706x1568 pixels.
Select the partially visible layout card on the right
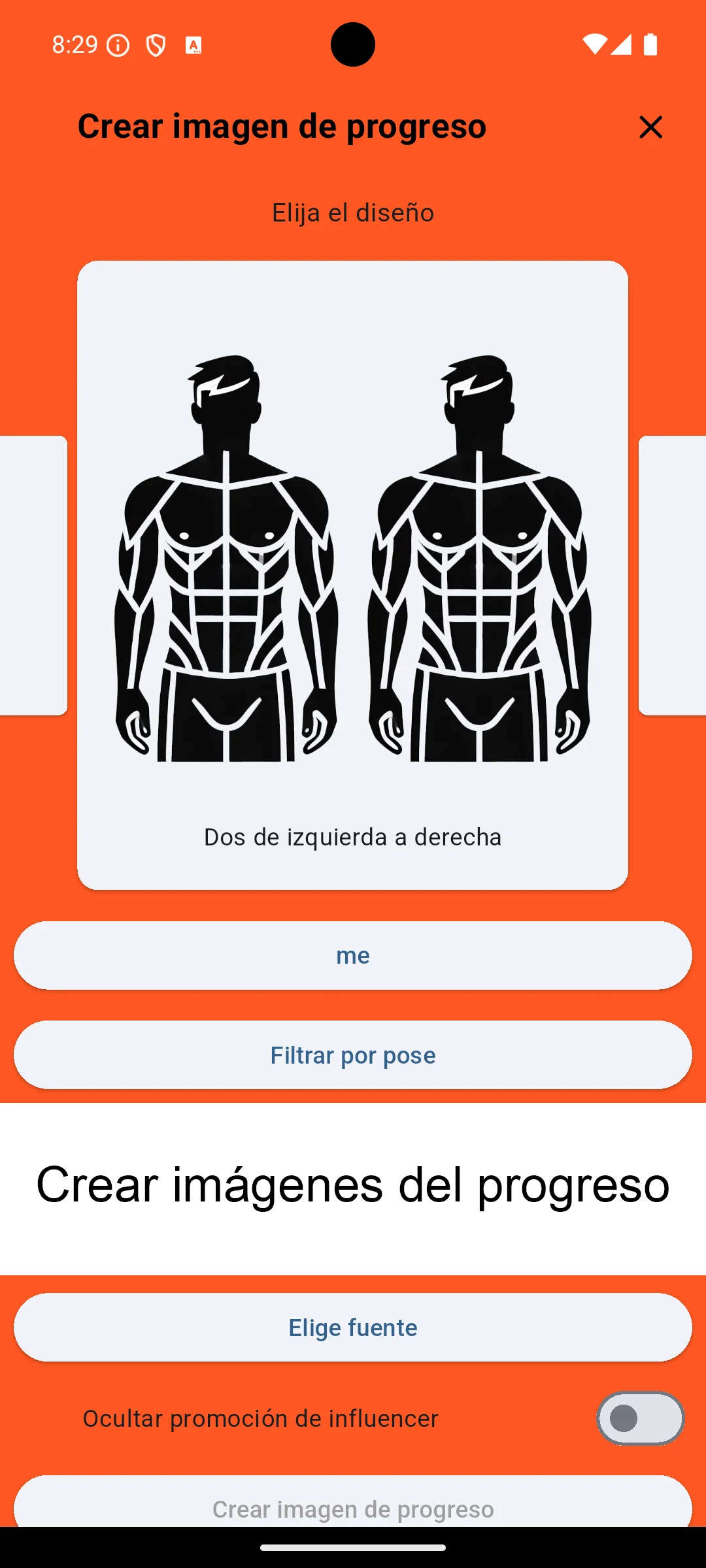pos(673,575)
